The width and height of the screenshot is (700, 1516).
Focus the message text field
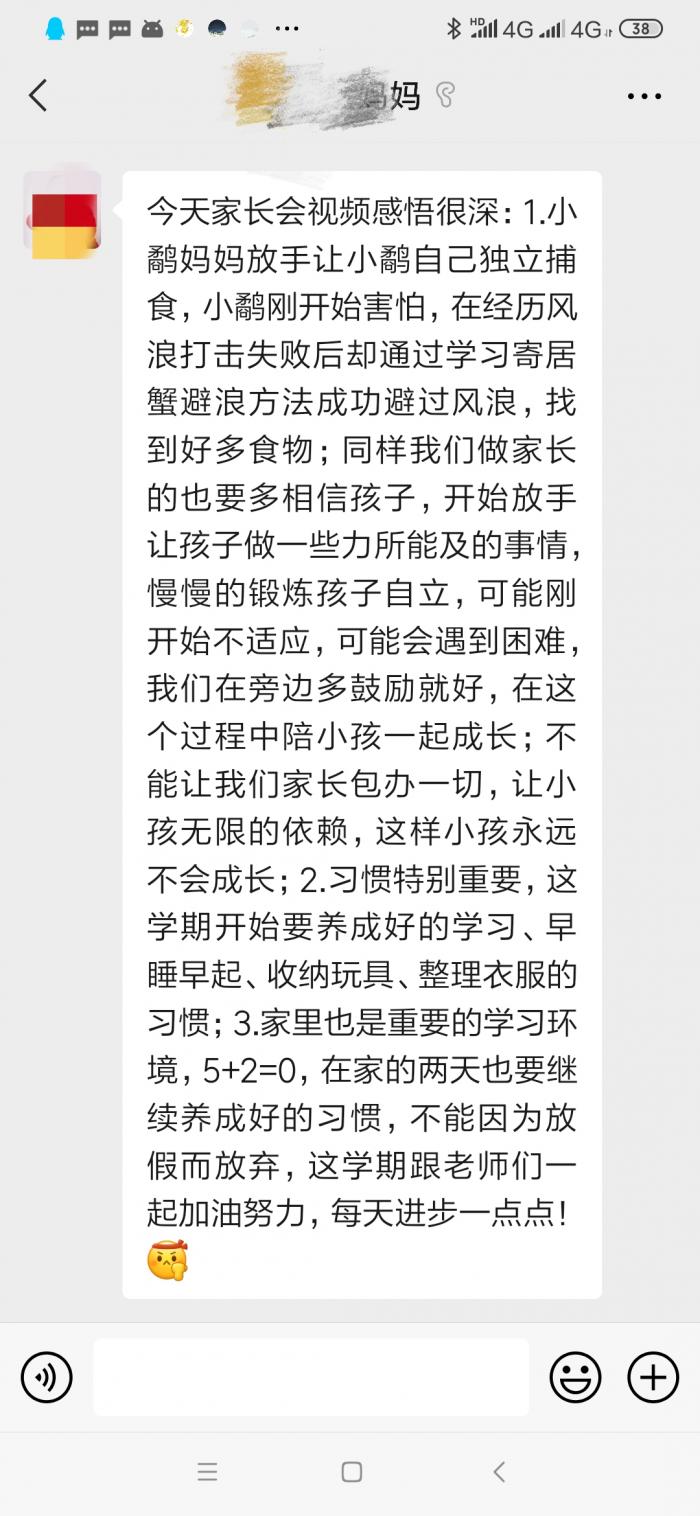(x=311, y=1377)
